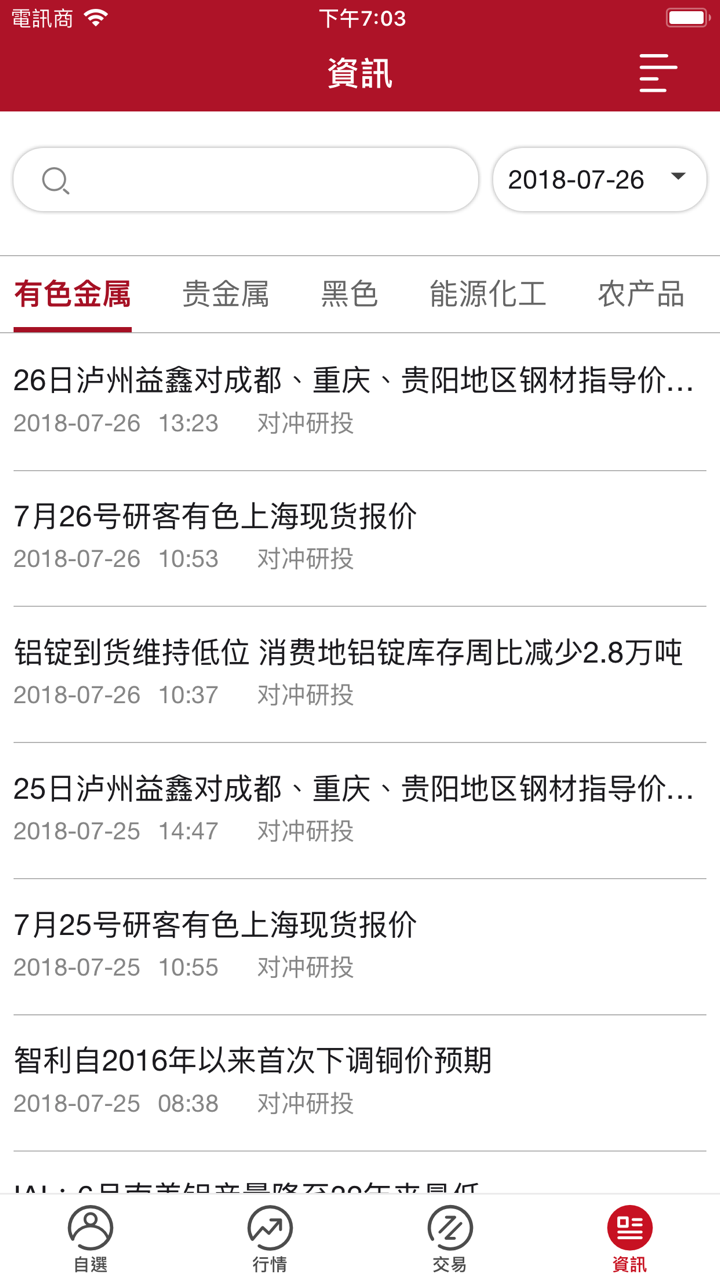
Task: Open the 交易 trading tab
Action: point(450,1238)
